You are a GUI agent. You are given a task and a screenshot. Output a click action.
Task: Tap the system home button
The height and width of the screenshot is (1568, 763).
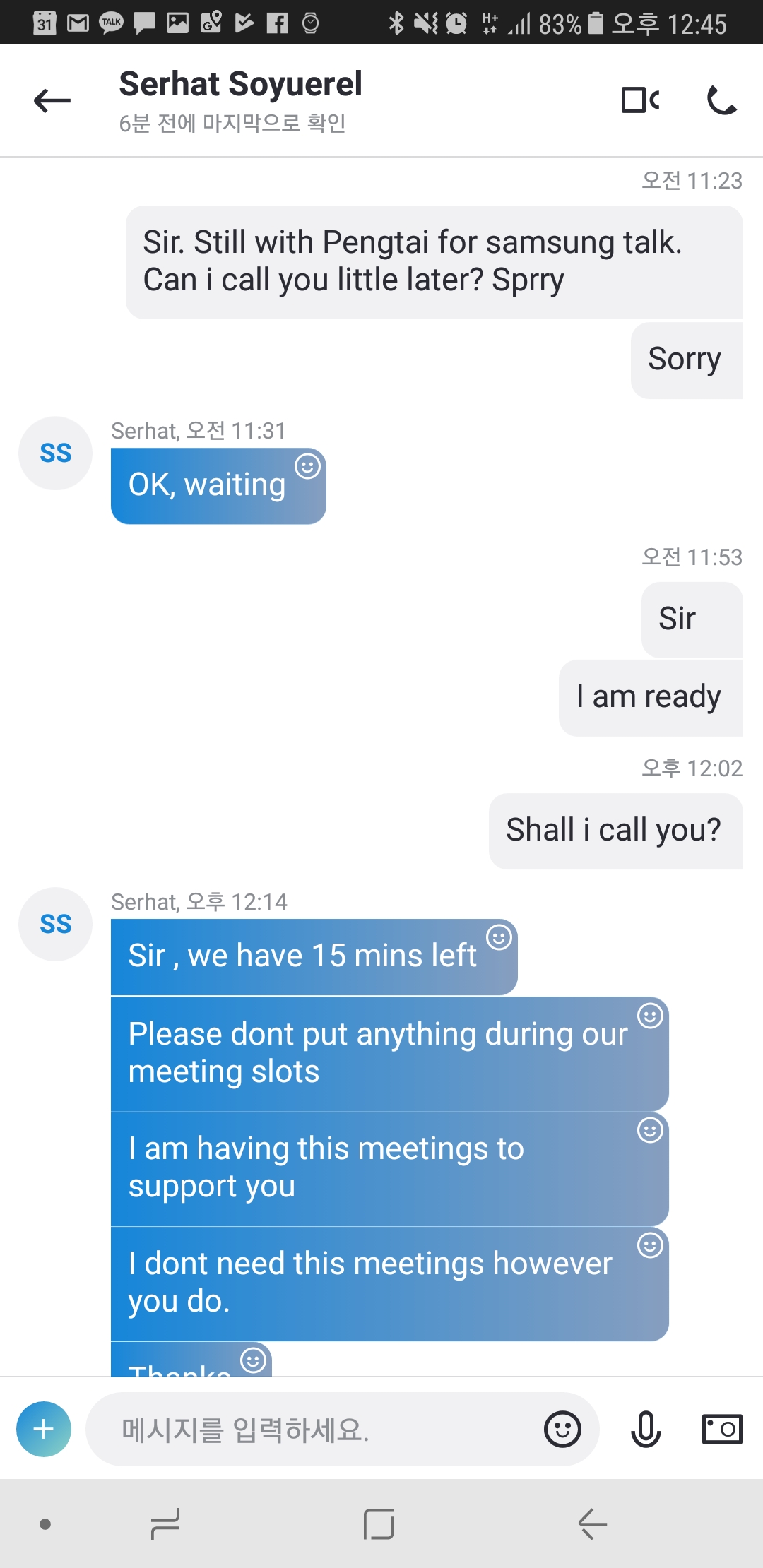pos(379,1524)
